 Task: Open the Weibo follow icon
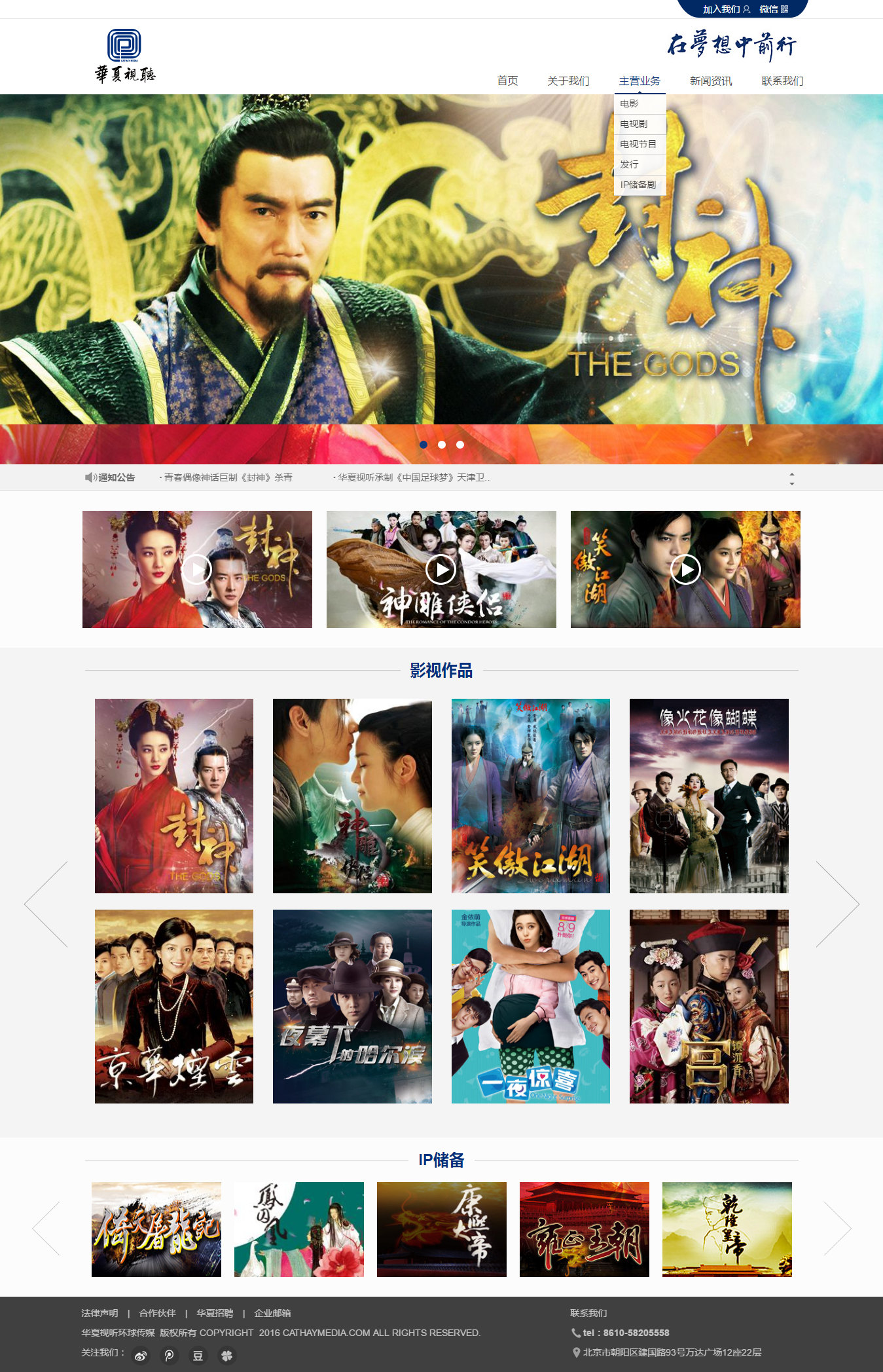pos(141,1355)
